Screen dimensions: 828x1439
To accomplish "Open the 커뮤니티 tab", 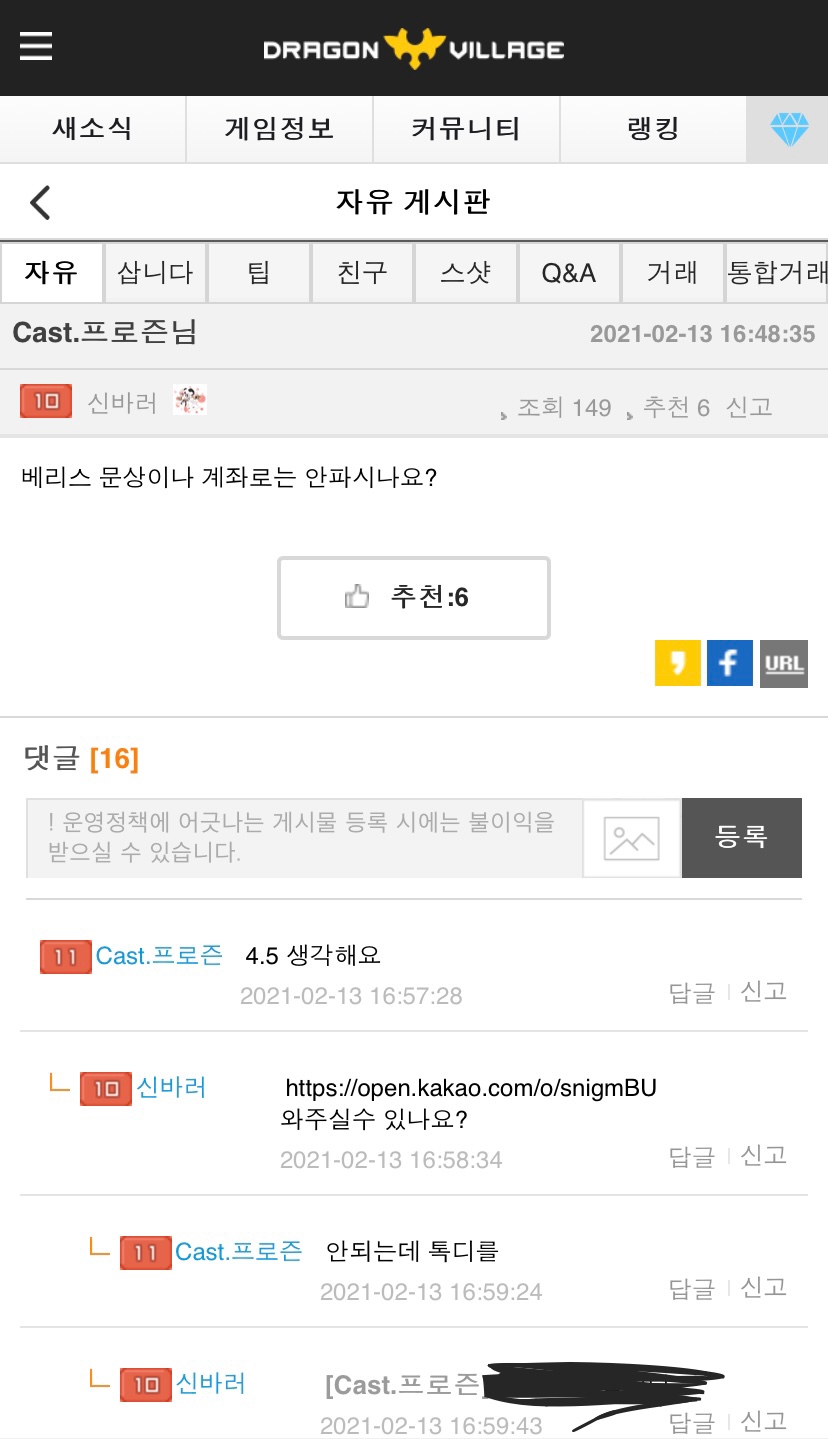I will coord(466,129).
